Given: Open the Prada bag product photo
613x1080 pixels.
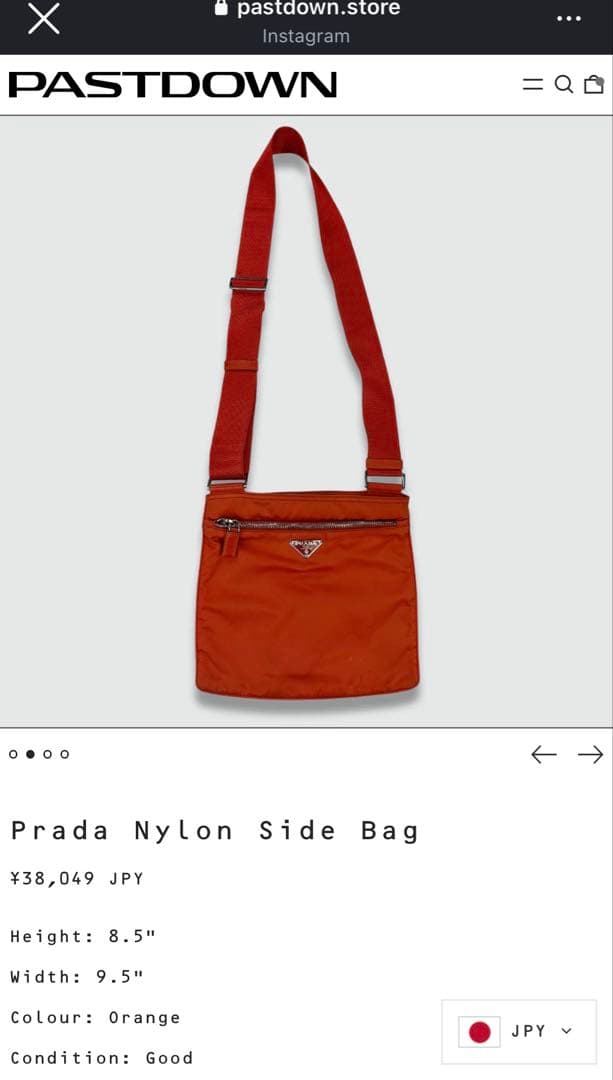Looking at the screenshot, I should point(306,420).
